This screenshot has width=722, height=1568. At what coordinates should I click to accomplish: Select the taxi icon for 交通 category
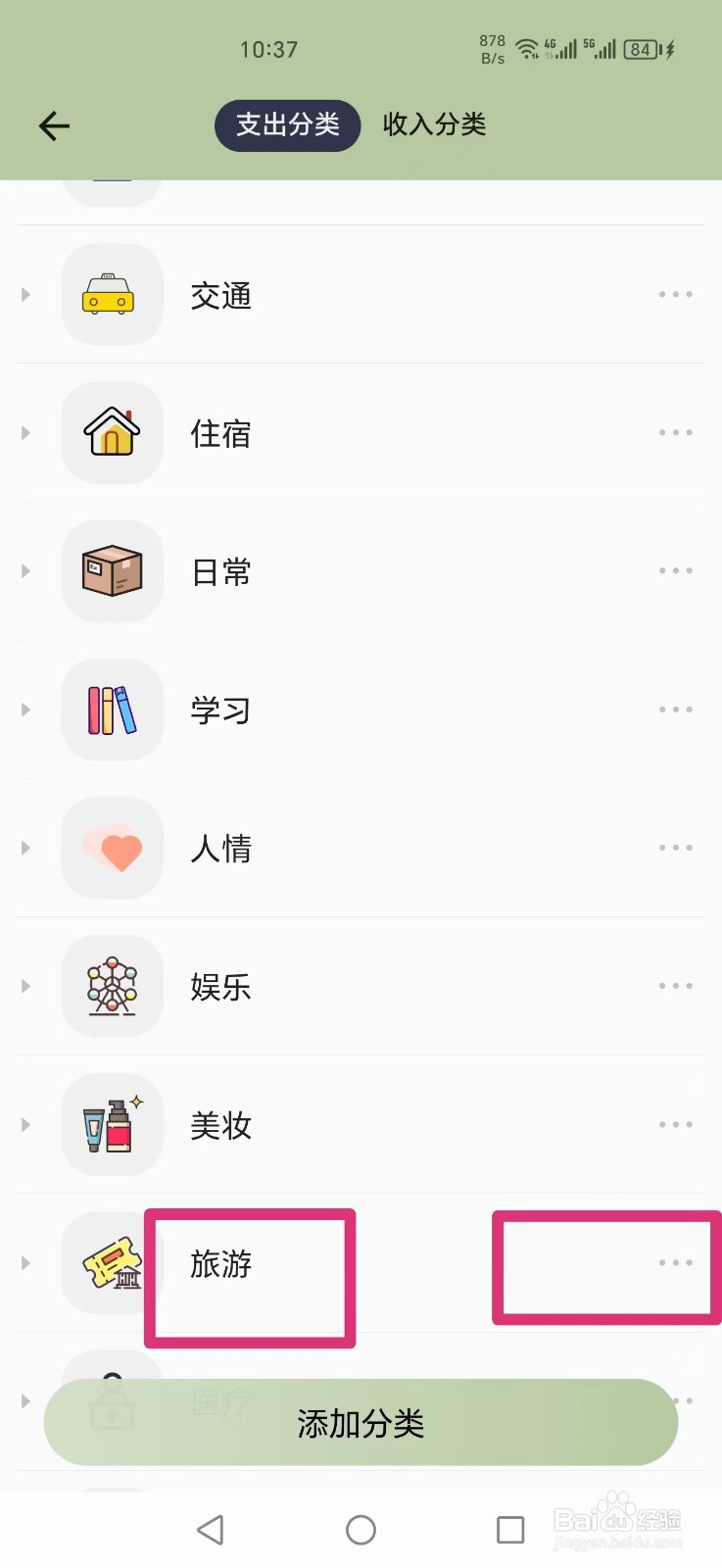[x=112, y=294]
